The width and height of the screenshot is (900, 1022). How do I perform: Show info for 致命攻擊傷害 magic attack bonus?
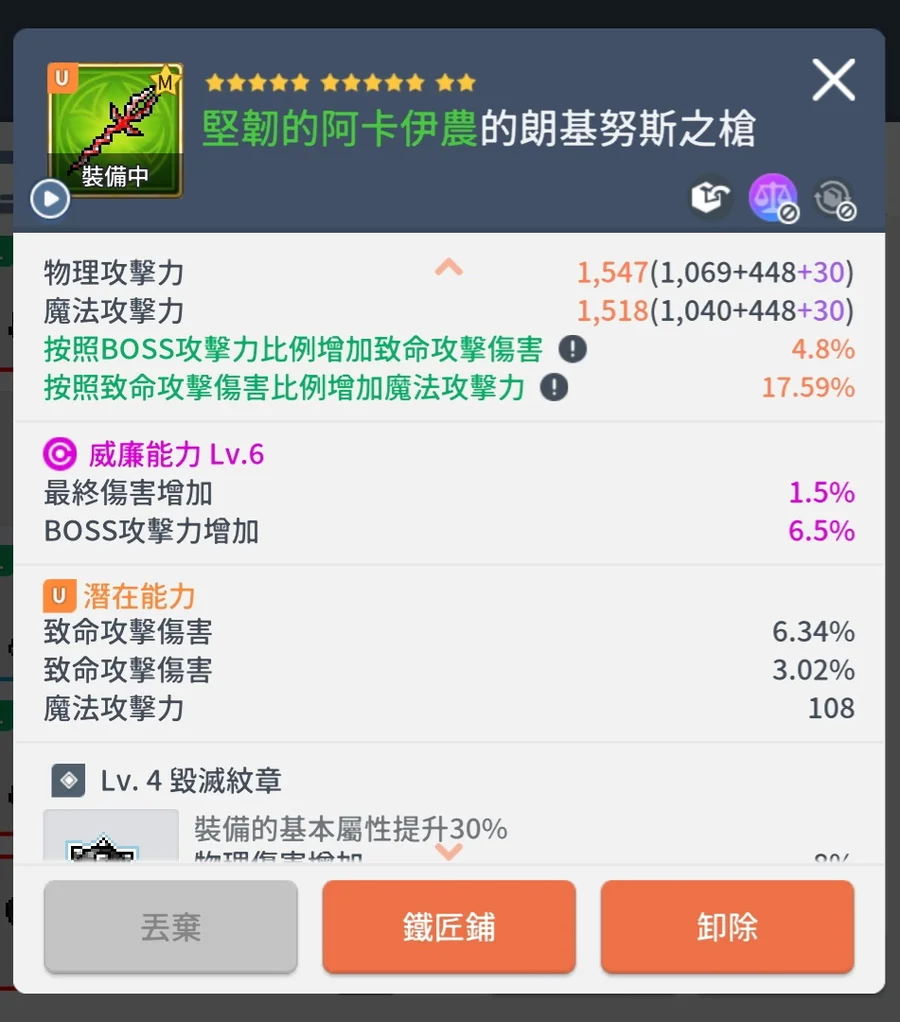[554, 387]
